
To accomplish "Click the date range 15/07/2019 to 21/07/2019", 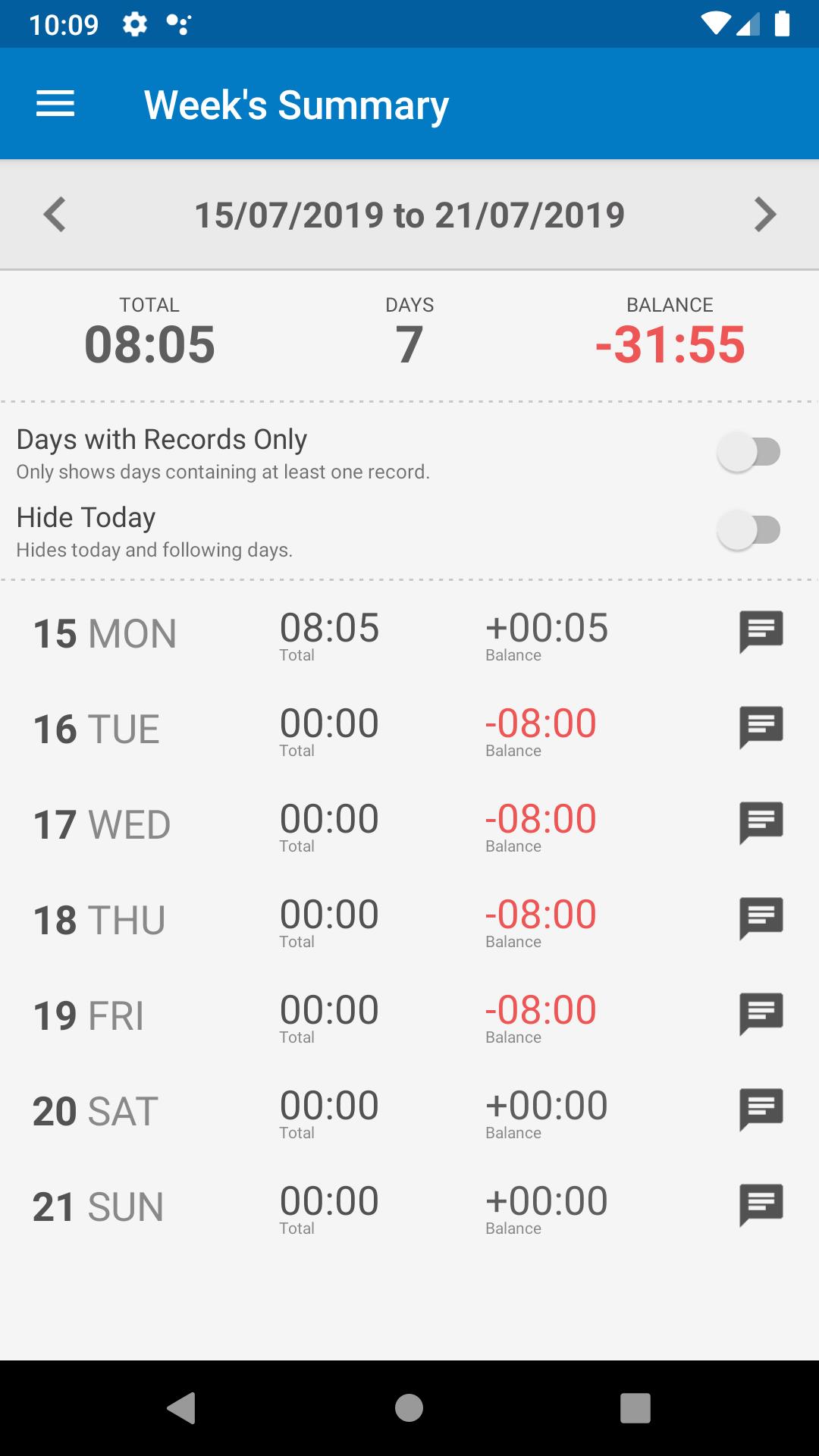I will pyautogui.click(x=409, y=215).
